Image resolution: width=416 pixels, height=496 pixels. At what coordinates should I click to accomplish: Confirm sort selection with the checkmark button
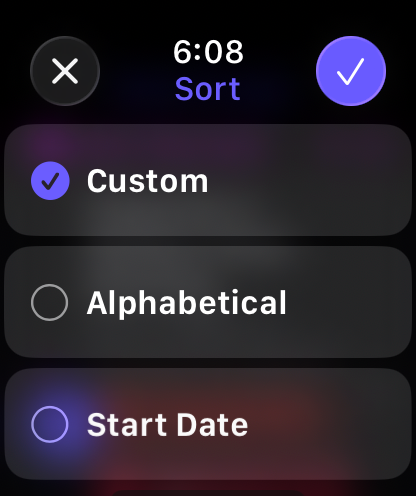(351, 71)
